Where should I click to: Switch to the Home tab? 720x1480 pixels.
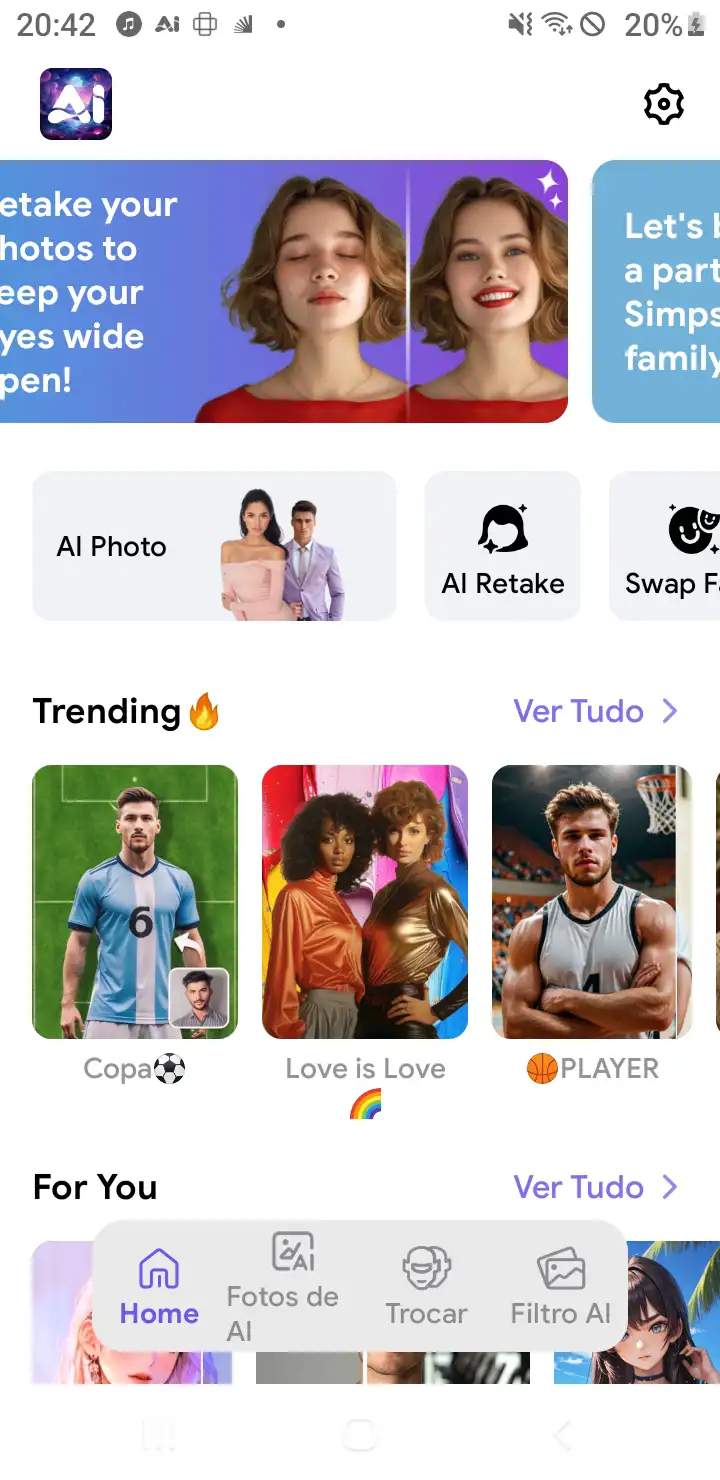[x=159, y=1288]
